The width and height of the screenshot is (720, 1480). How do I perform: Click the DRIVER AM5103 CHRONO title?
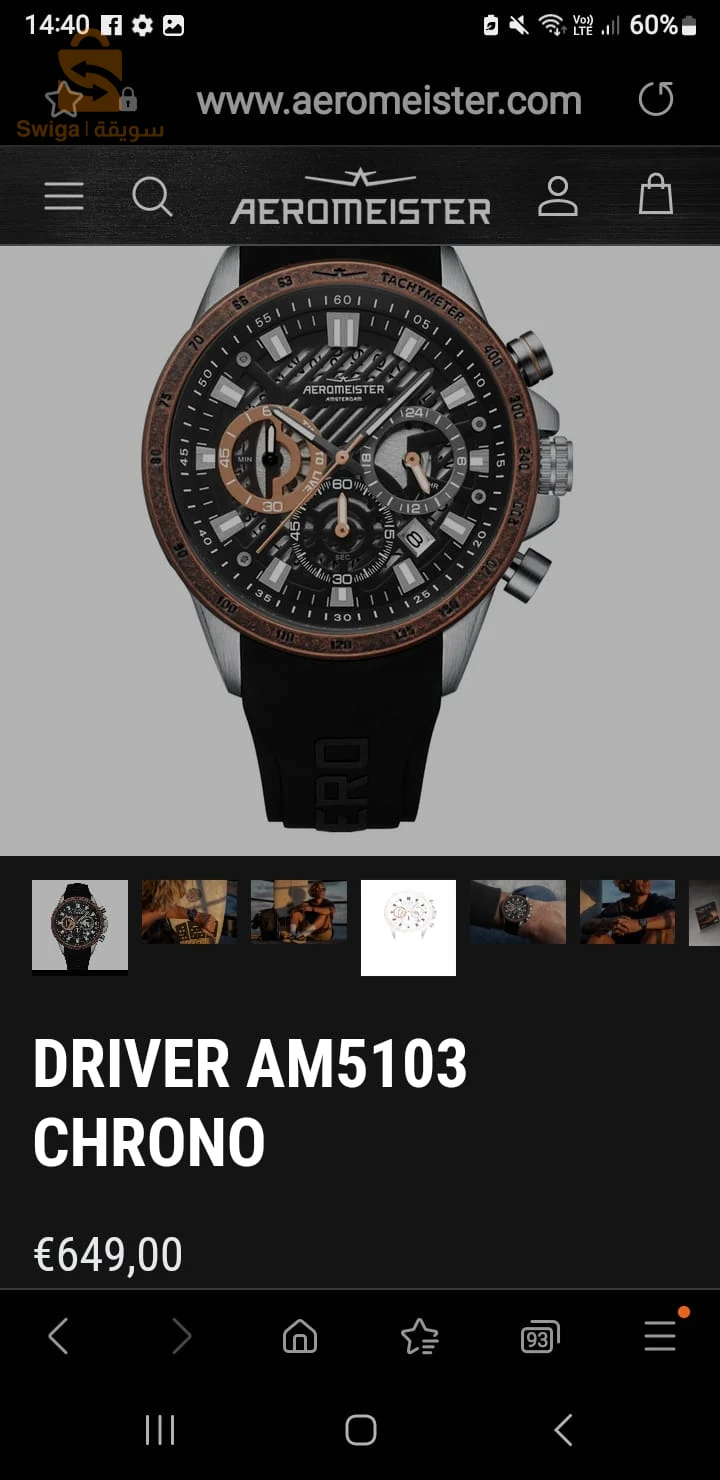(x=250, y=1100)
